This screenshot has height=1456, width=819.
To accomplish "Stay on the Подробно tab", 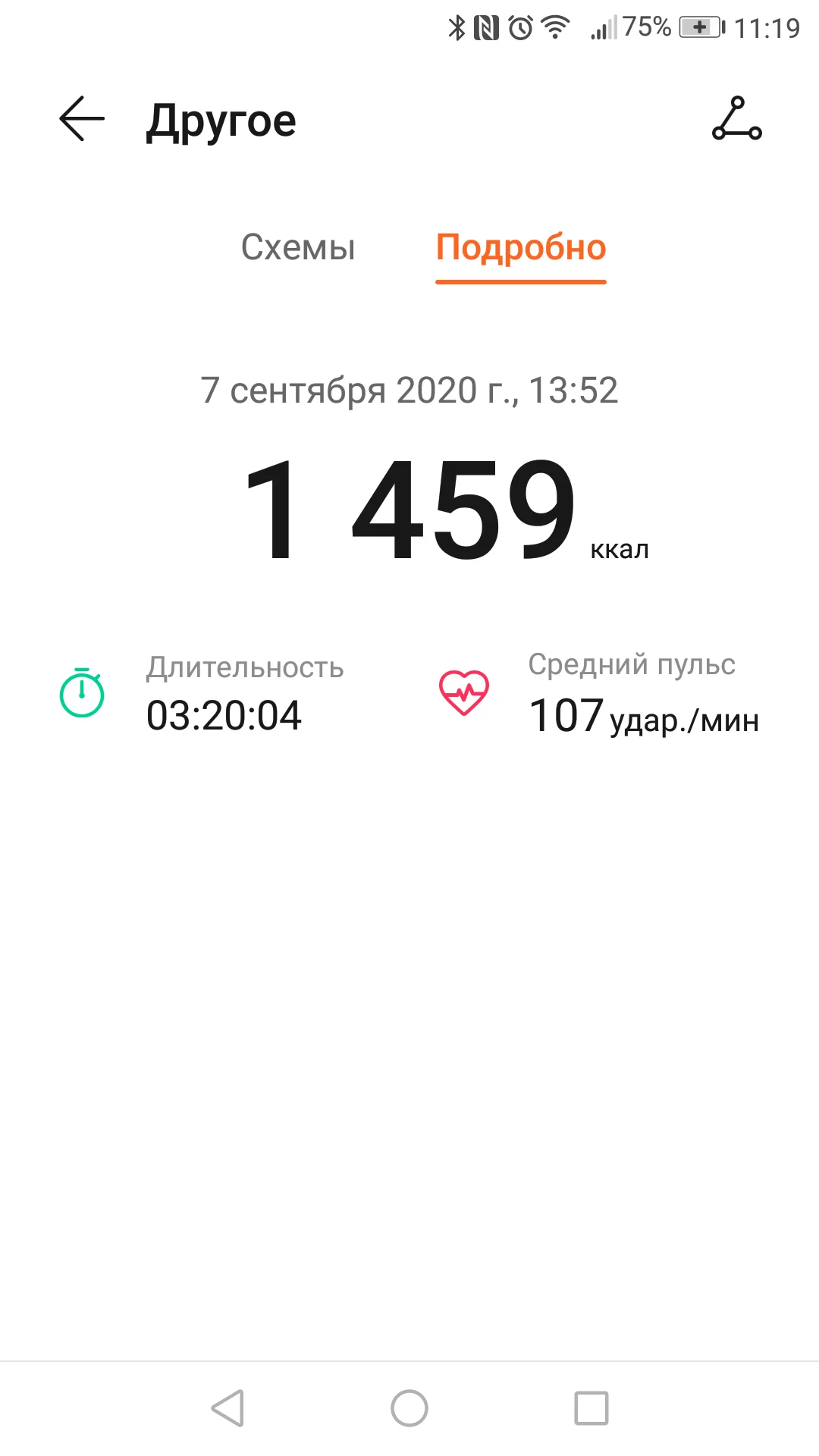I will [519, 248].
